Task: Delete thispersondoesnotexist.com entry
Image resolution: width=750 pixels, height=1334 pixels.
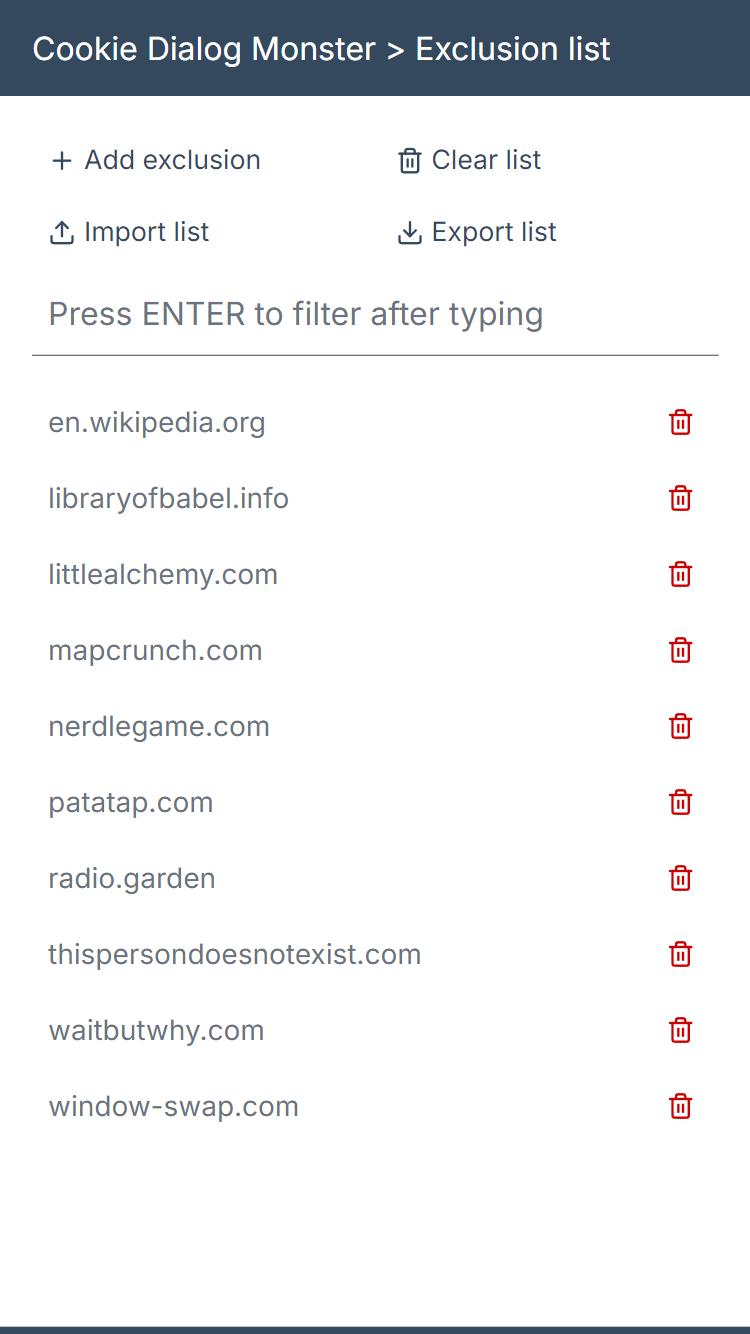Action: point(681,954)
